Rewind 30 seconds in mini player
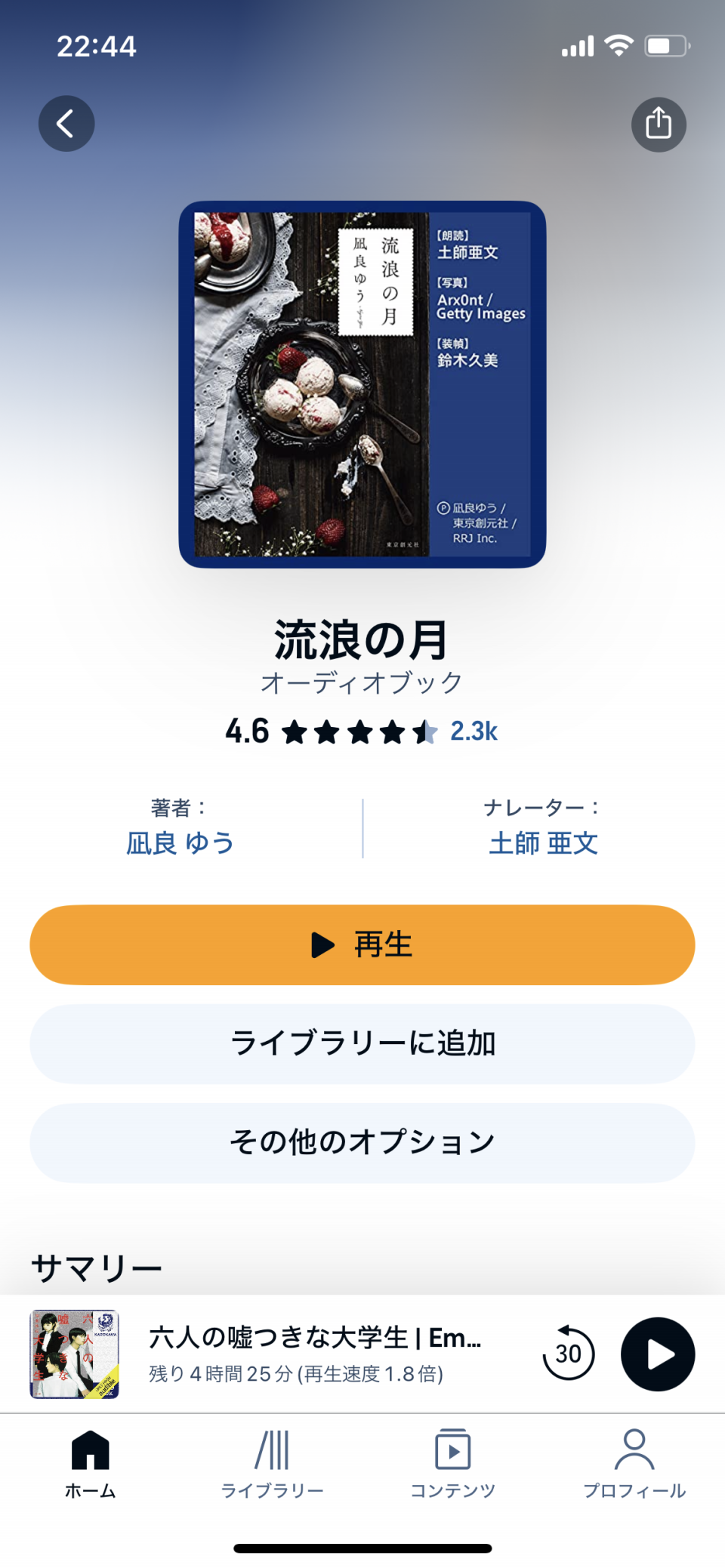Screen dimensions: 725x1568 point(569,1354)
